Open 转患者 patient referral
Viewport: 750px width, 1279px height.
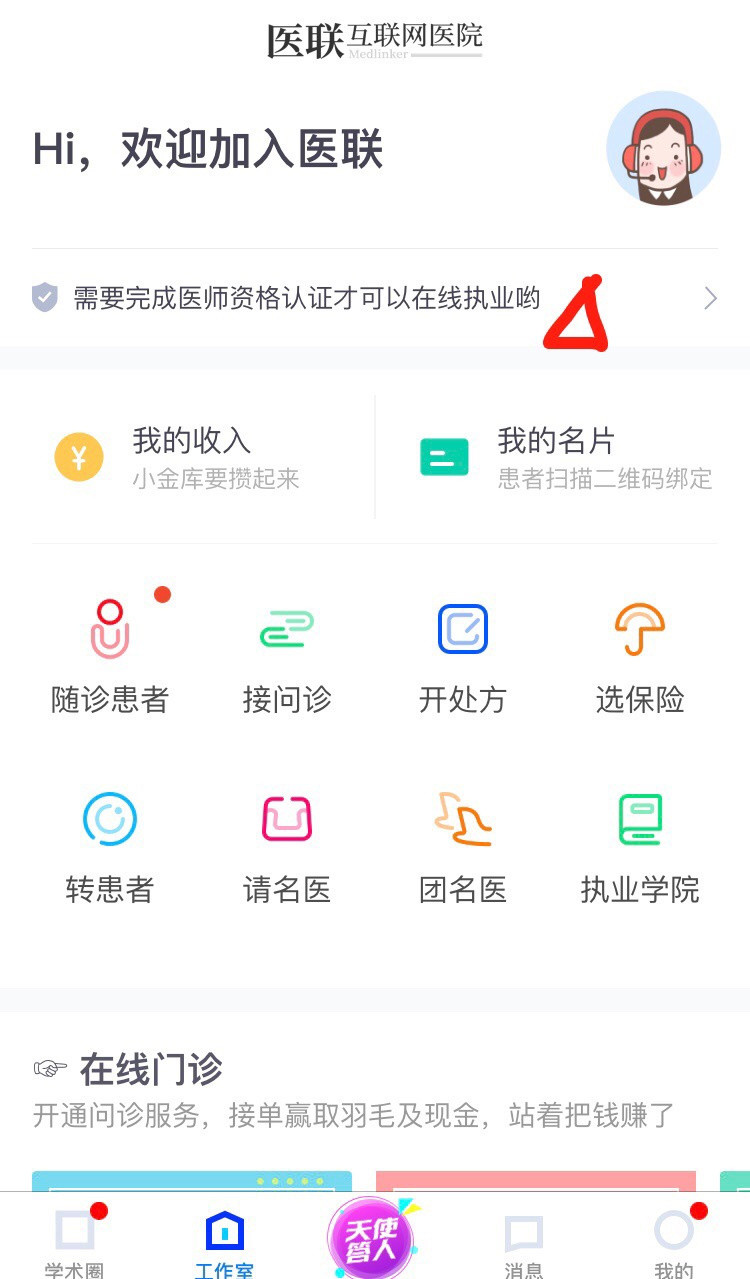(x=110, y=847)
